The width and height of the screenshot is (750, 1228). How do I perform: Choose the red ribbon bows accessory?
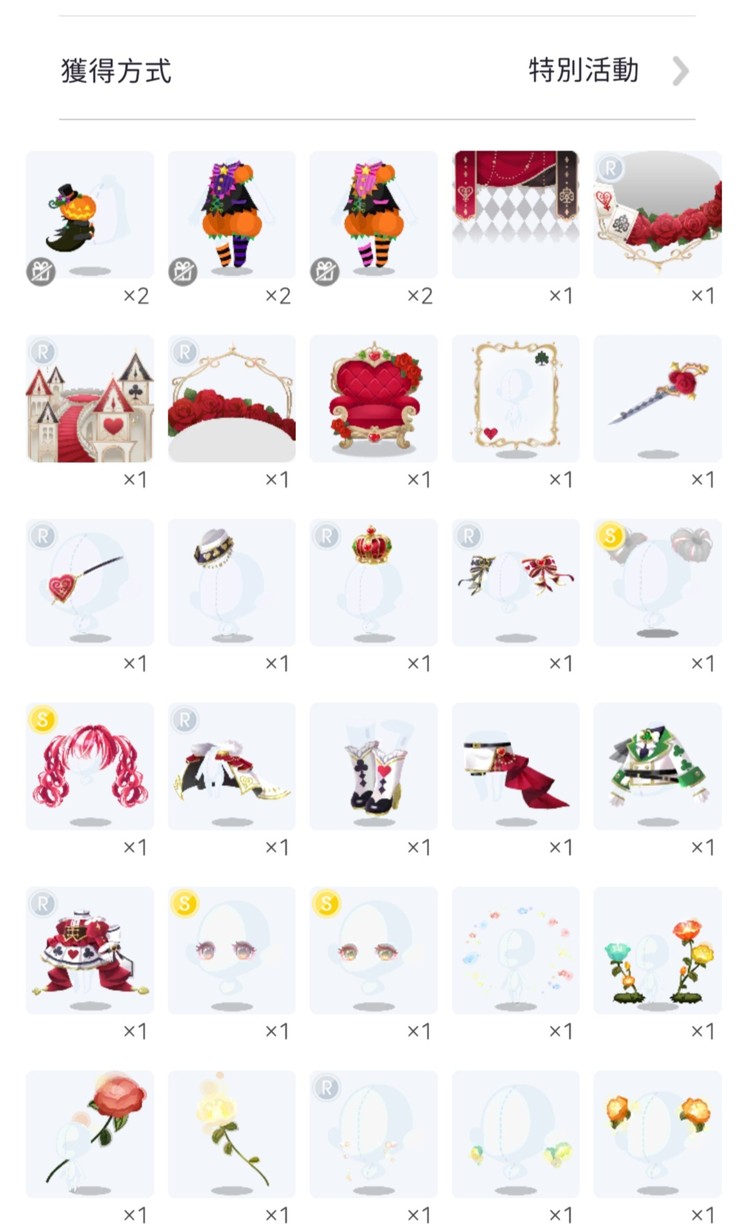516,583
